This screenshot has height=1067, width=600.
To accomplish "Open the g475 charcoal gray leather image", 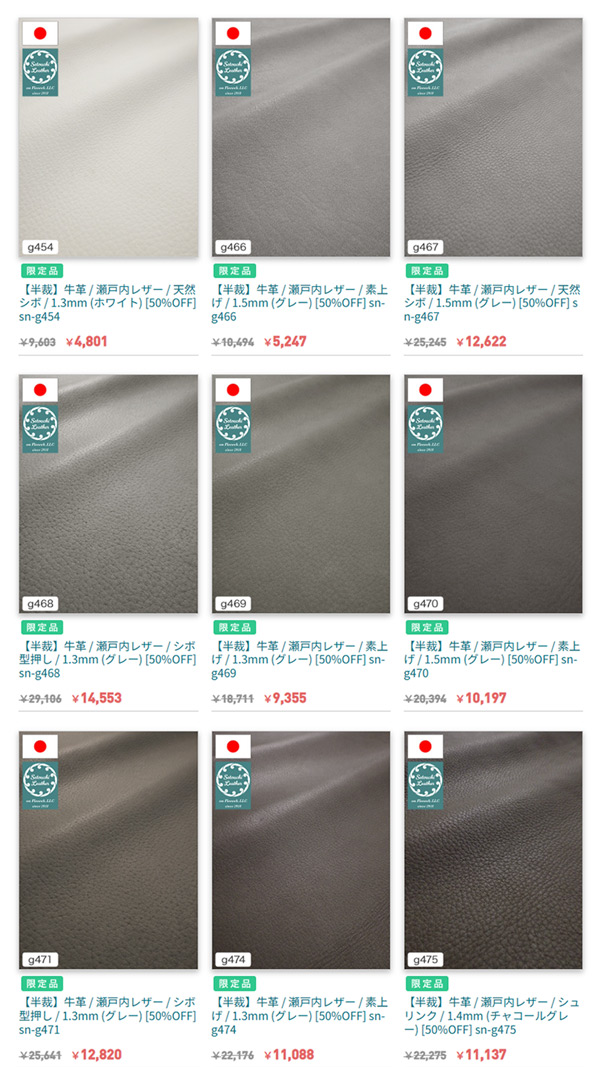I will (x=493, y=850).
